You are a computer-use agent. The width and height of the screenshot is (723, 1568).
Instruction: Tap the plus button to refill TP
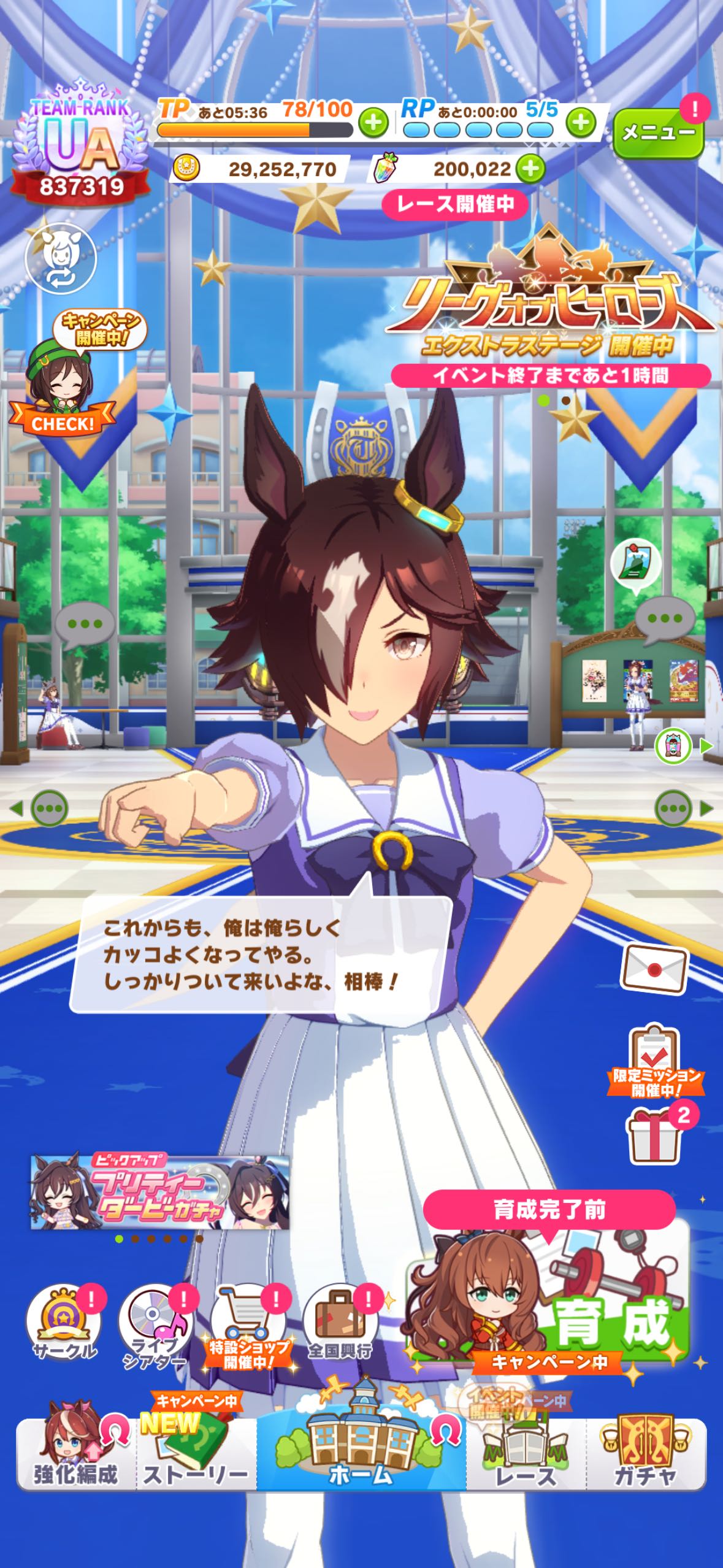[373, 123]
